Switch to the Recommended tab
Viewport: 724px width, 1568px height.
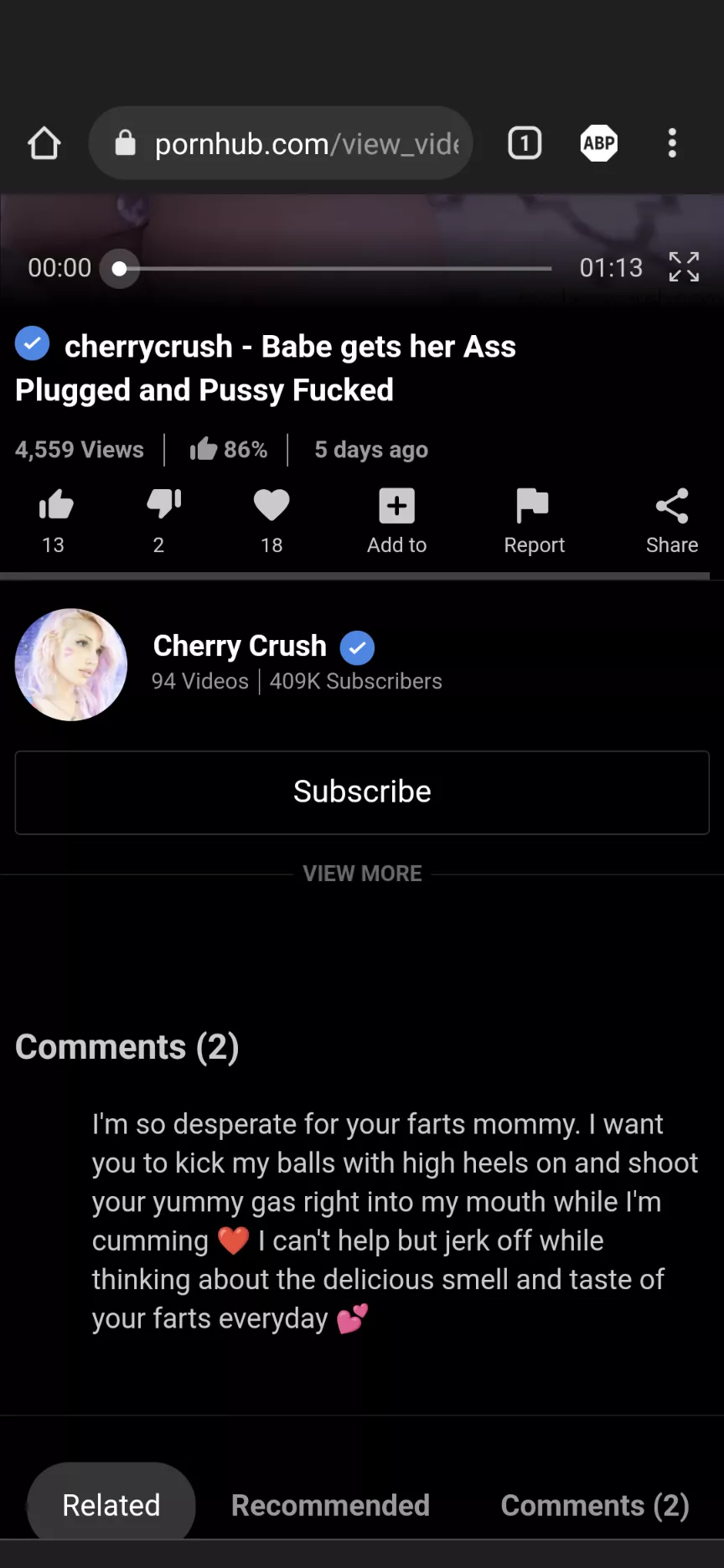(x=330, y=1505)
